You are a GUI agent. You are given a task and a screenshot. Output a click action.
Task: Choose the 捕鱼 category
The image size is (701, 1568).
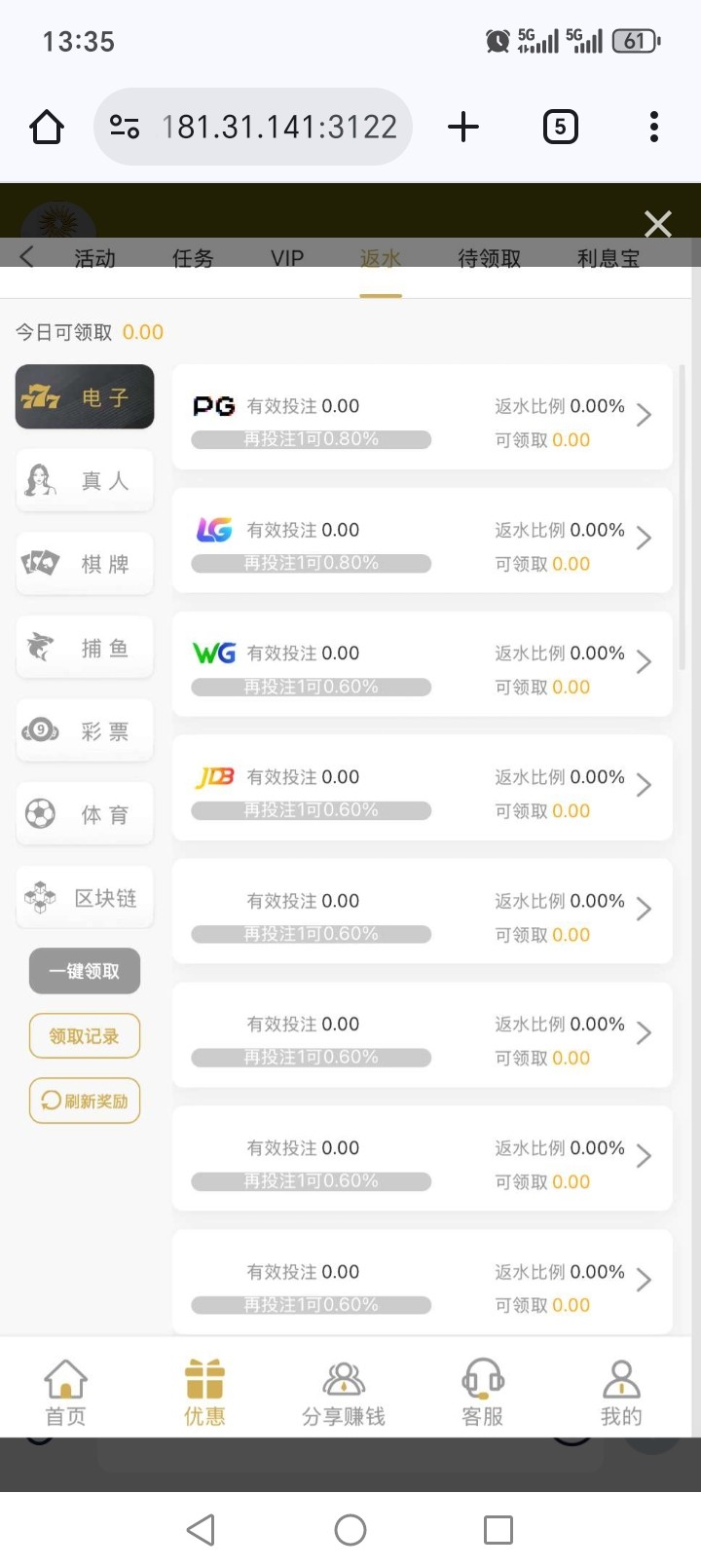85,648
